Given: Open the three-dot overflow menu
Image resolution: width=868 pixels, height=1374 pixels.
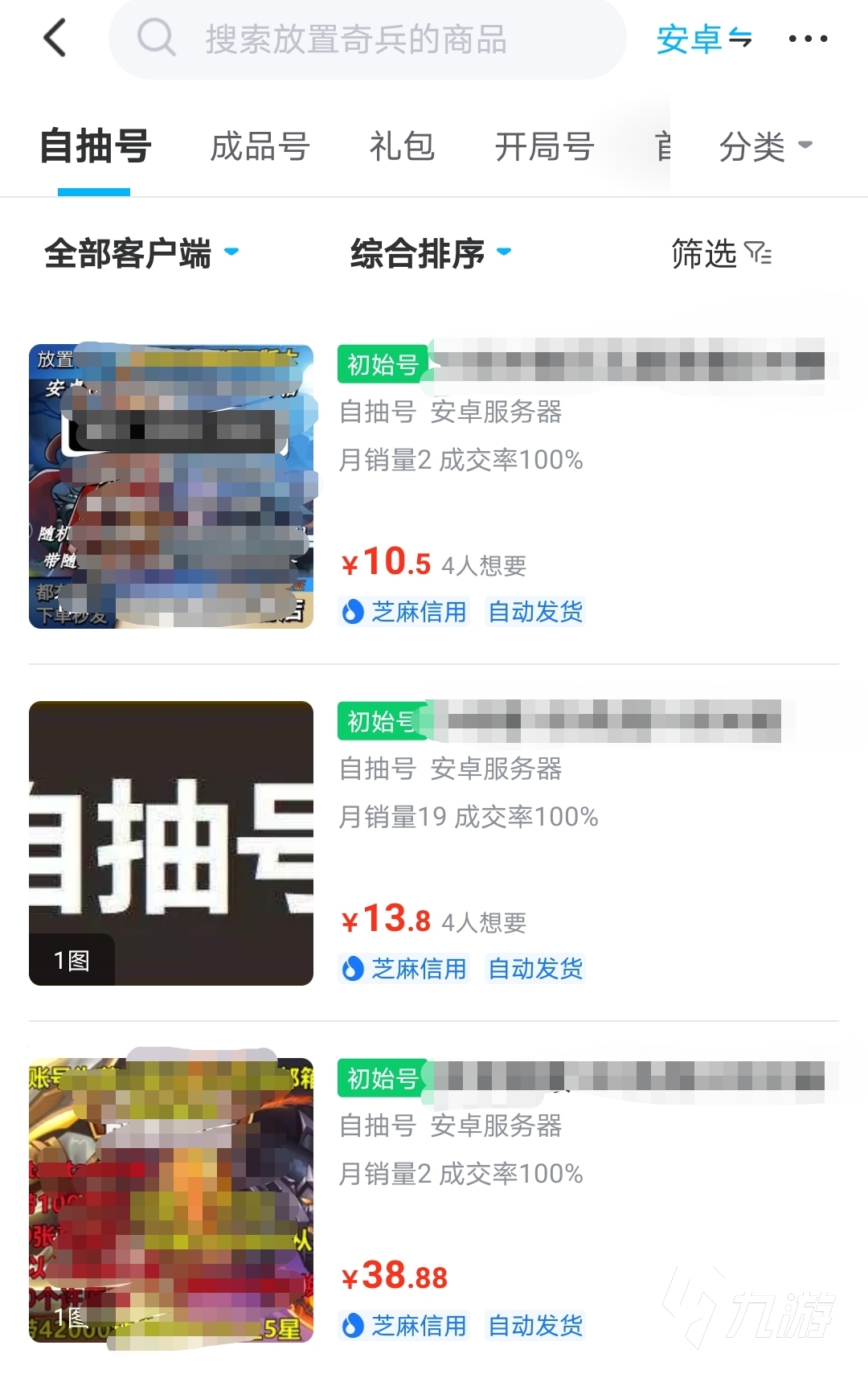Looking at the screenshot, I should [x=808, y=39].
